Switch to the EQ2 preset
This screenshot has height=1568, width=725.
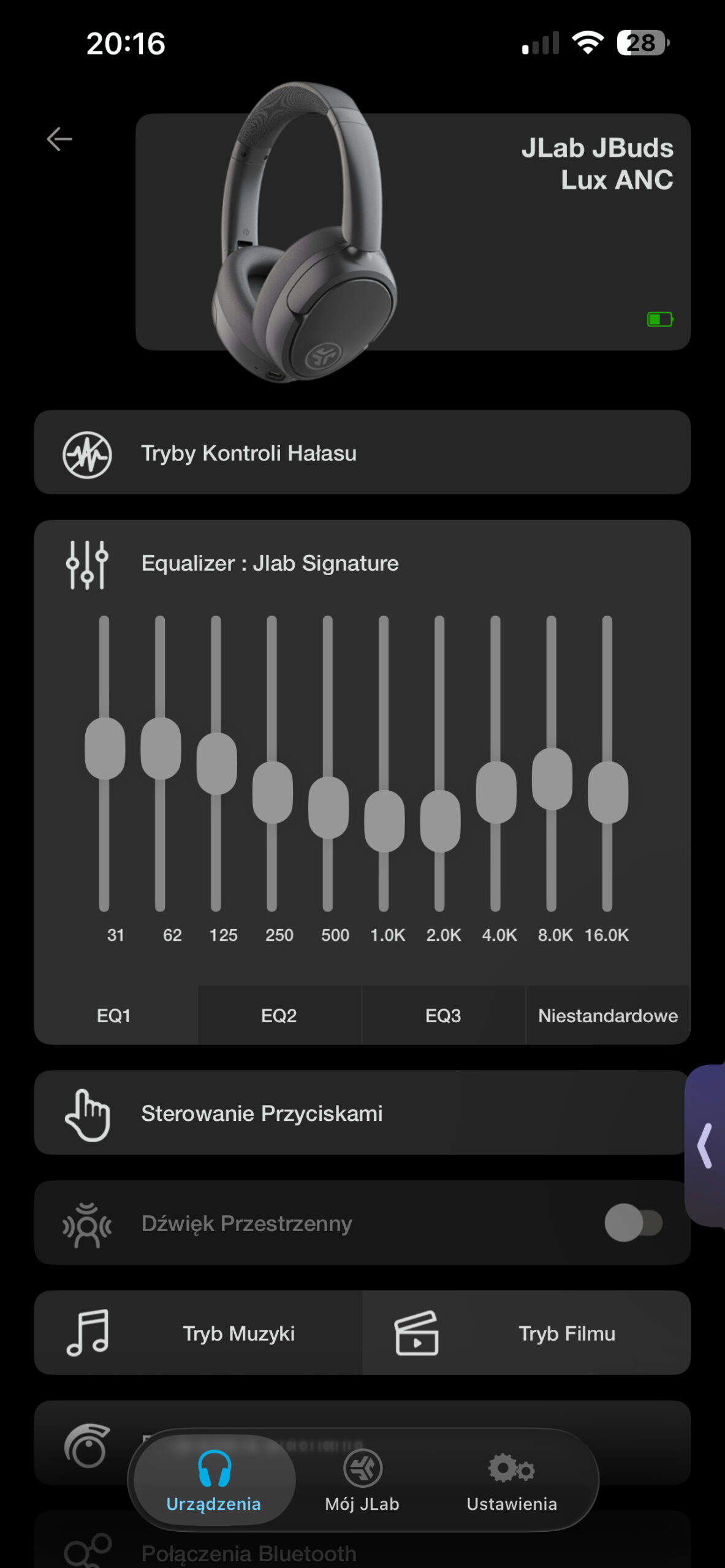coord(279,1016)
